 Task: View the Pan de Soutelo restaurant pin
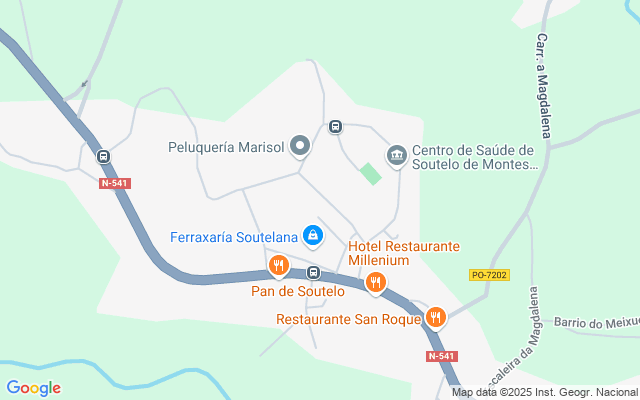[x=278, y=266]
